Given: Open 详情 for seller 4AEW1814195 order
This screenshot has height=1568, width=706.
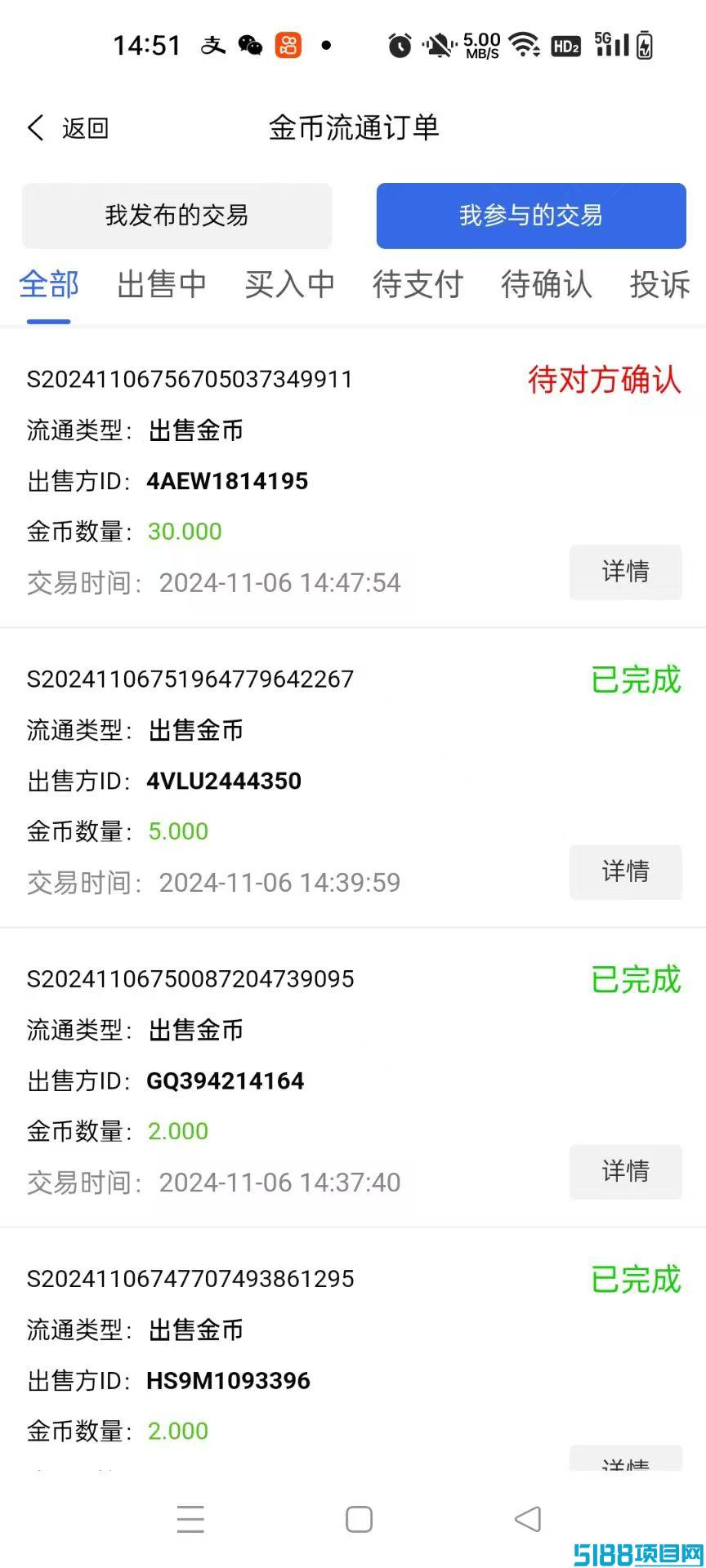Looking at the screenshot, I should 626,572.
